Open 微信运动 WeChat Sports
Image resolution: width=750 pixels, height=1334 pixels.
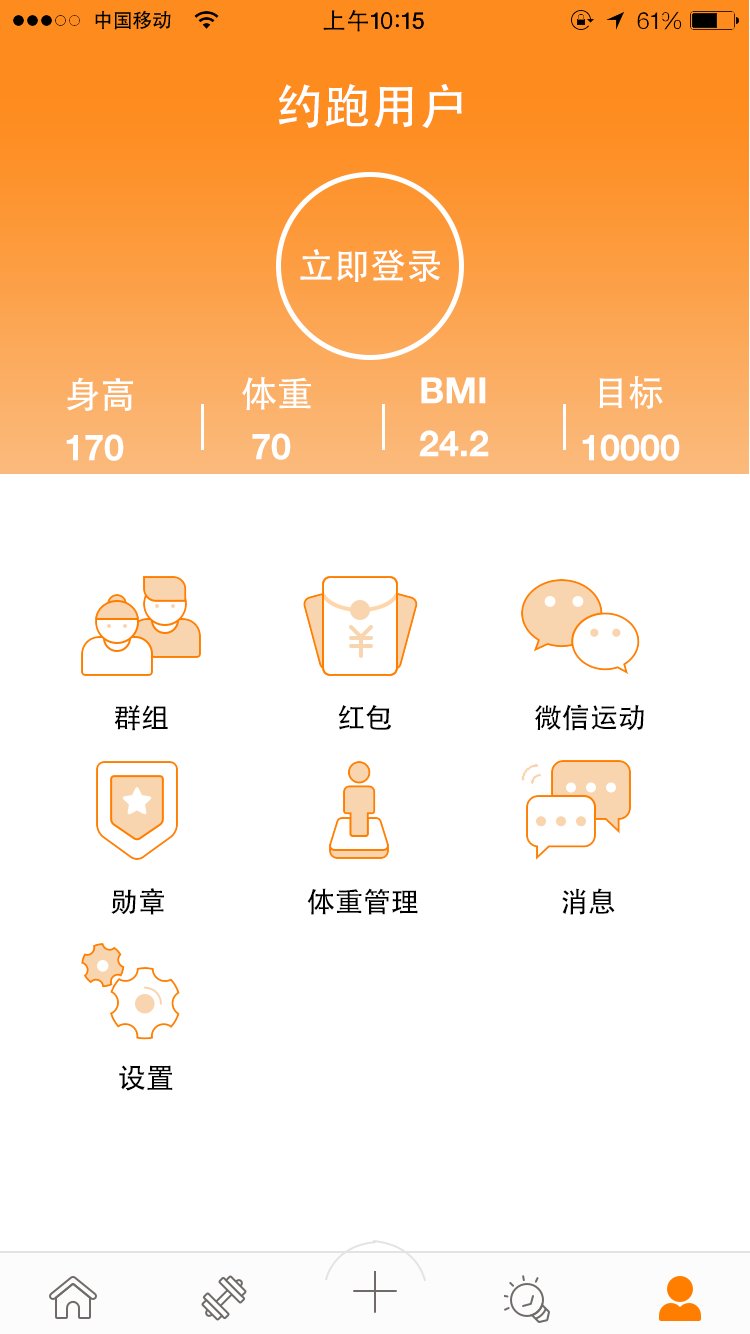point(580,640)
